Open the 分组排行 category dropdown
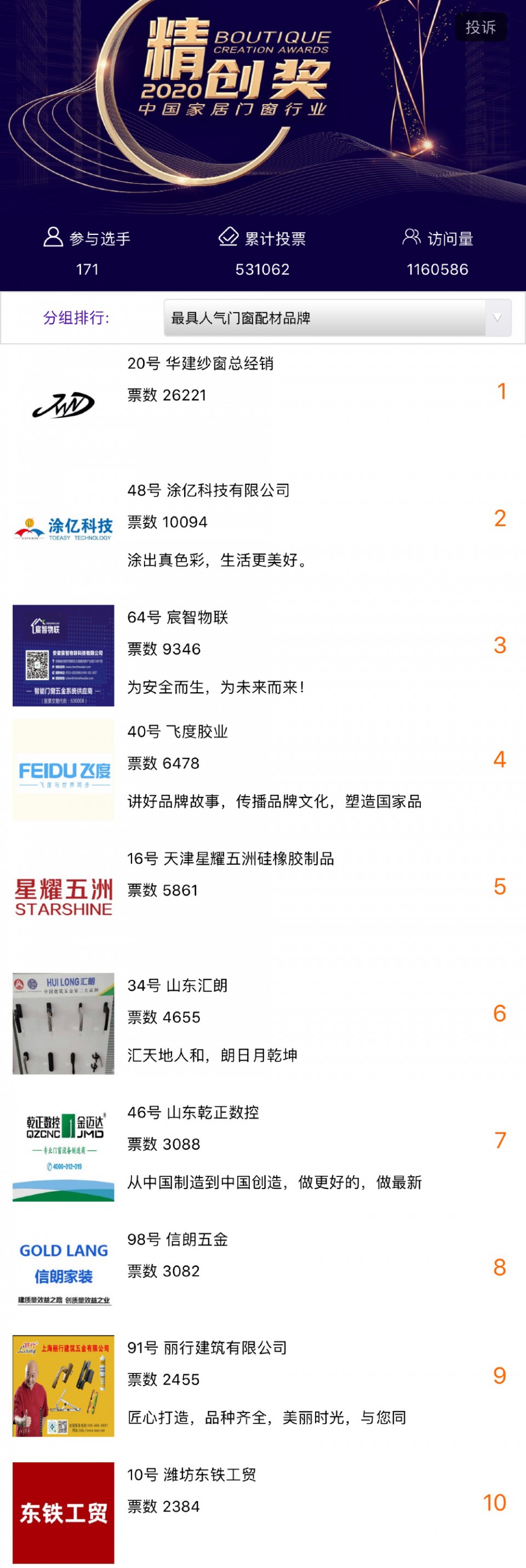526x1568 pixels. (336, 318)
